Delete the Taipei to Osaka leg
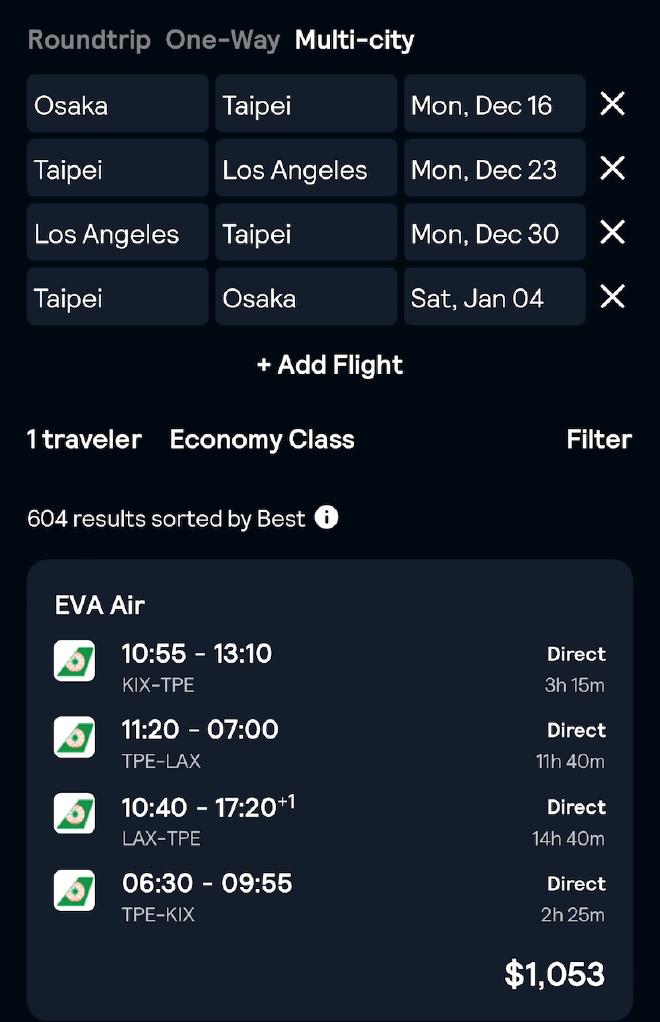The image size is (660, 1022). [612, 297]
